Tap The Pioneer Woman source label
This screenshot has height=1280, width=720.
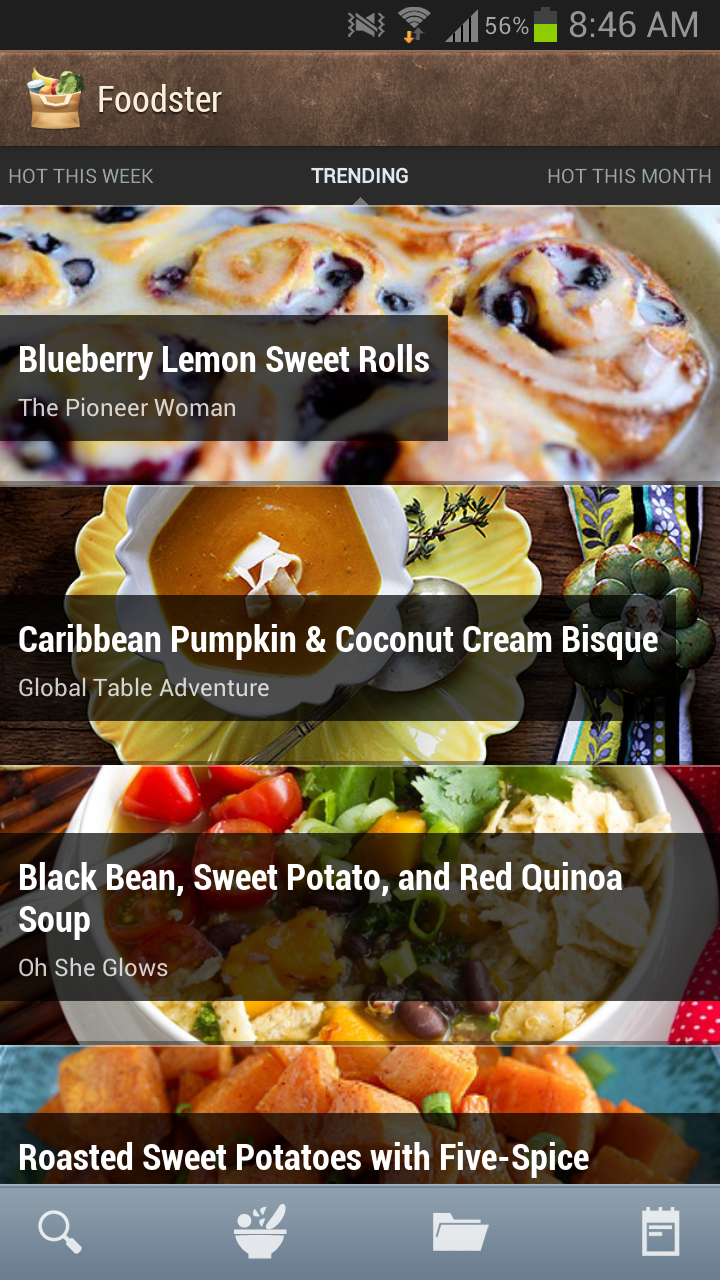128,407
